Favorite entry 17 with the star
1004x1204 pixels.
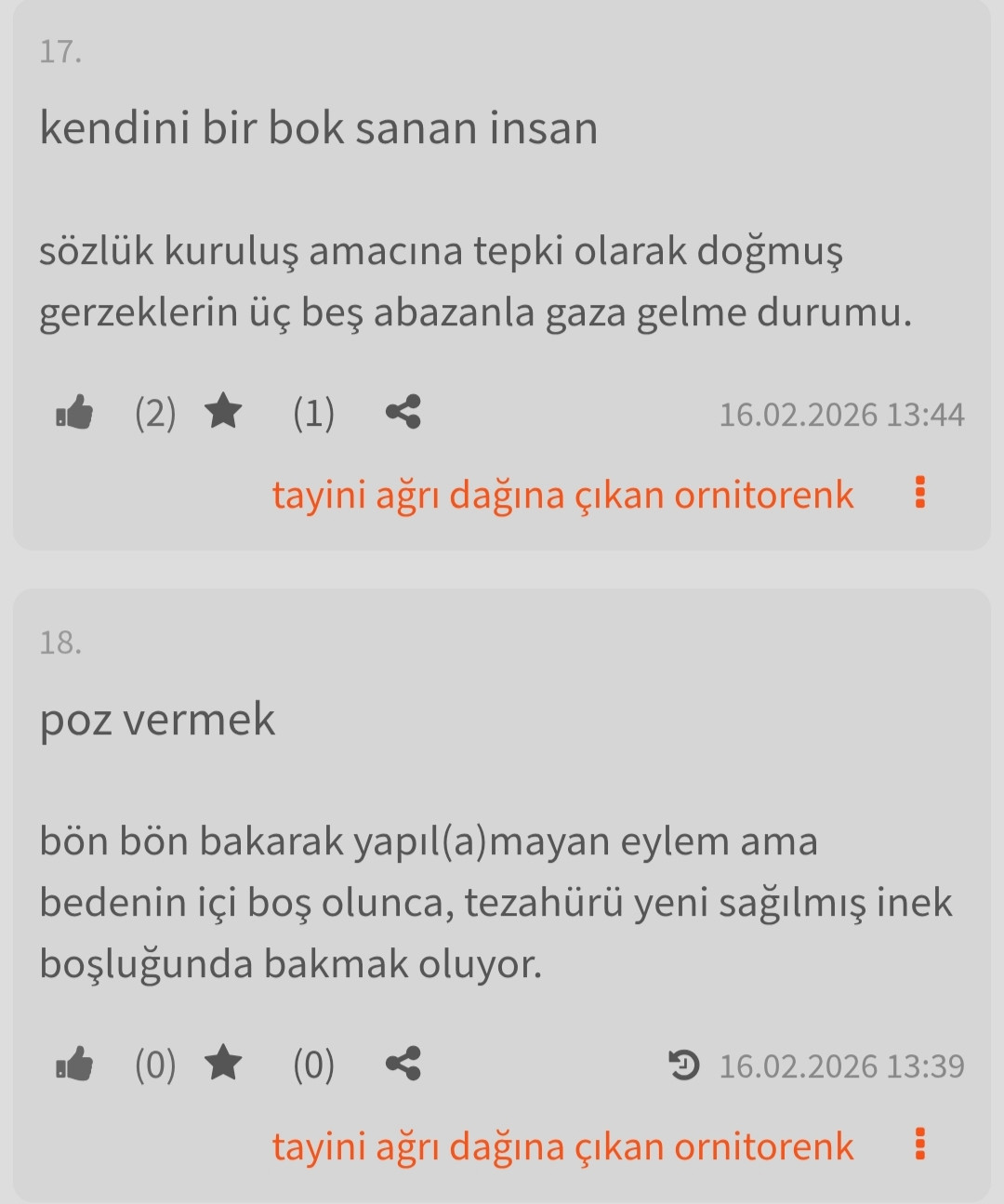223,411
